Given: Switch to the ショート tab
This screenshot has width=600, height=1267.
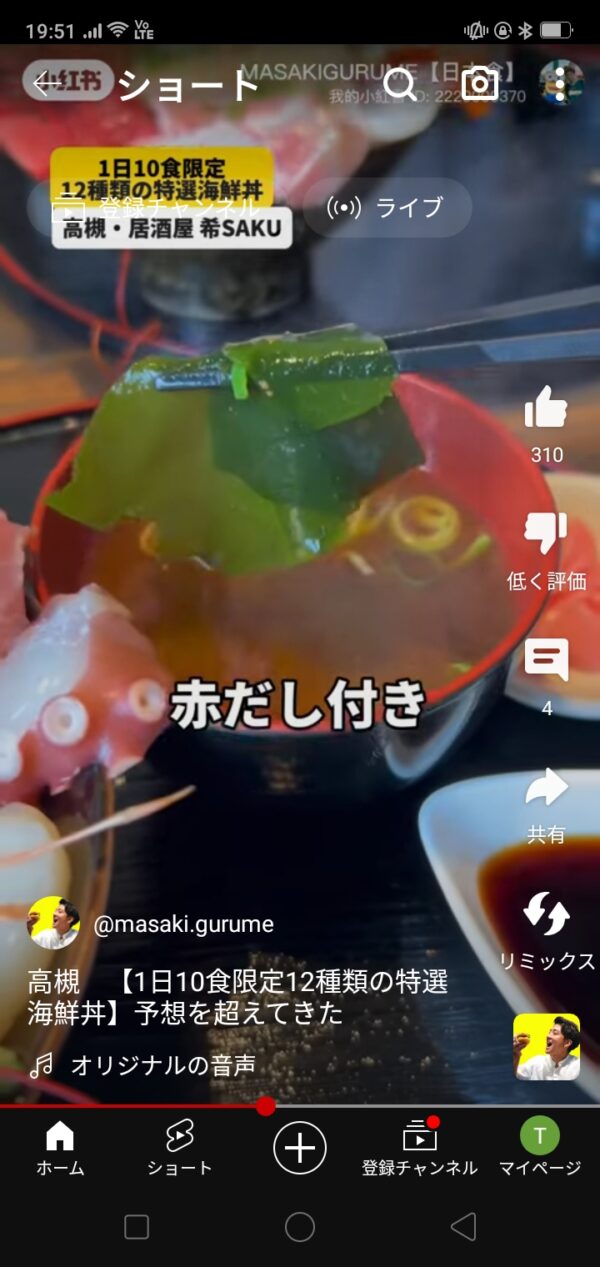Looking at the screenshot, I should [180, 1147].
